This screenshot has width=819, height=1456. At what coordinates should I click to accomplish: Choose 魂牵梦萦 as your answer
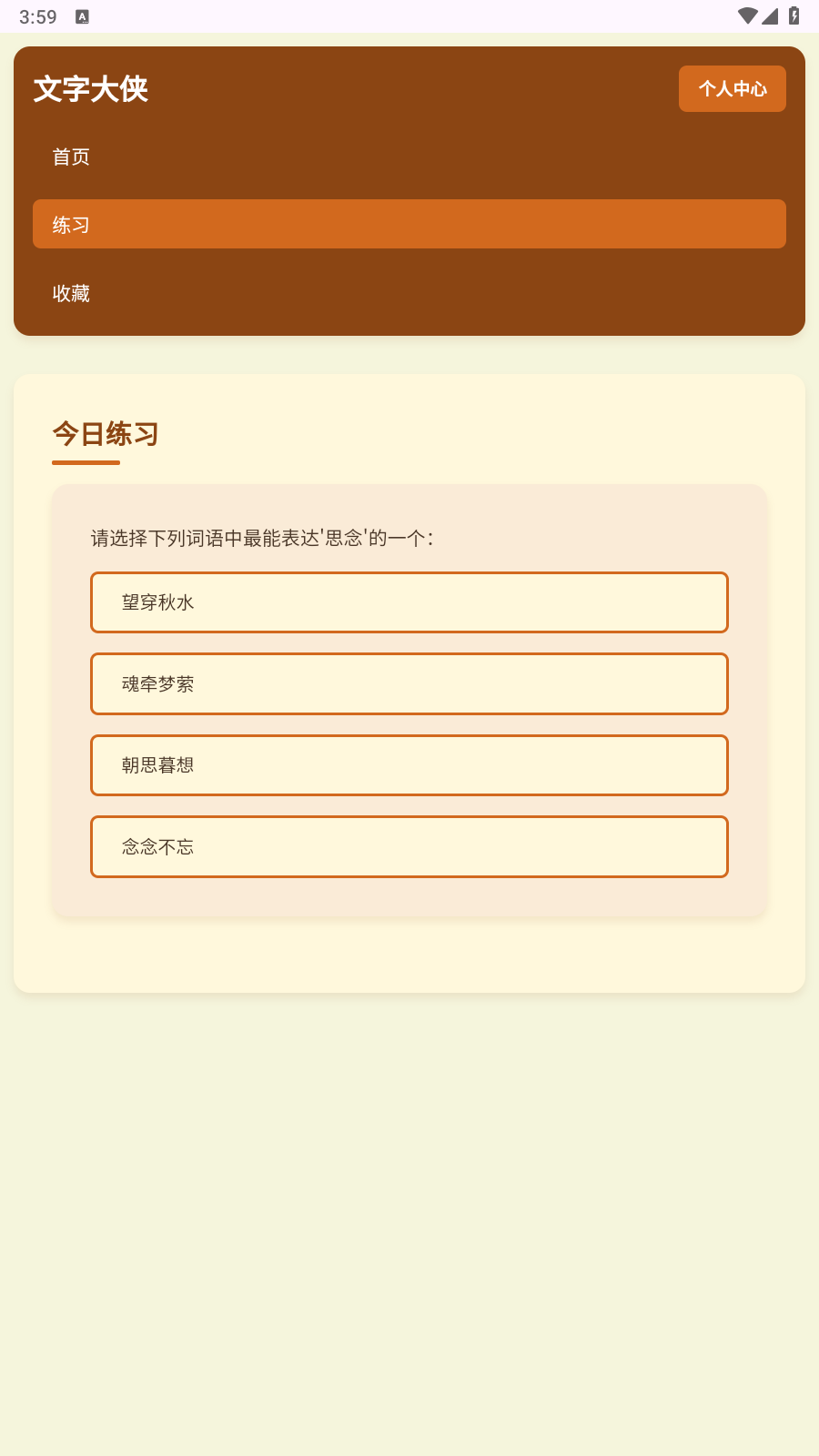pyautogui.click(x=409, y=683)
